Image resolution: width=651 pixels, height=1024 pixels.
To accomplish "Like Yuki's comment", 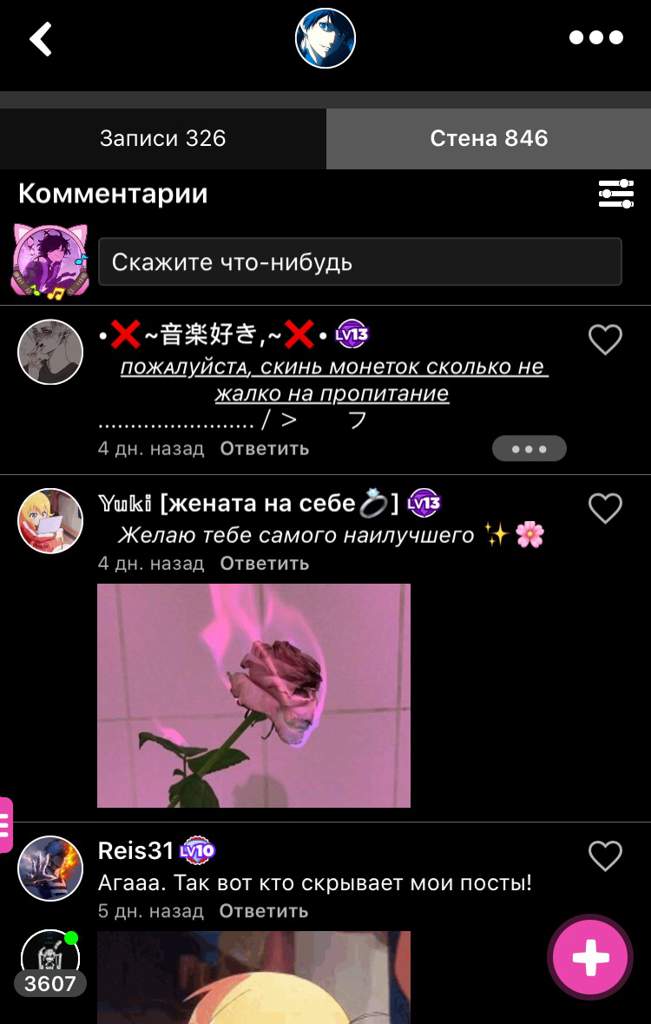I will (605, 509).
